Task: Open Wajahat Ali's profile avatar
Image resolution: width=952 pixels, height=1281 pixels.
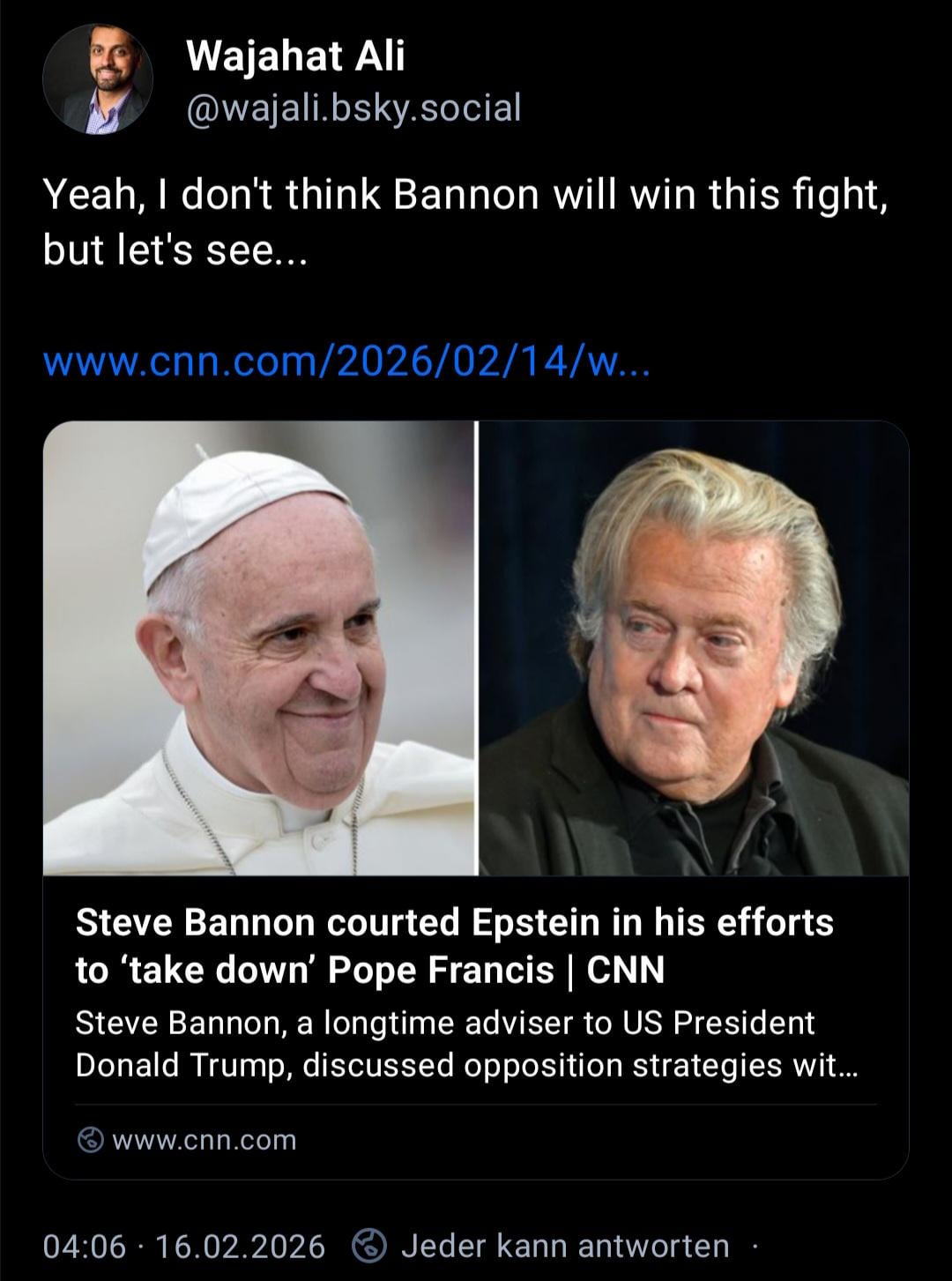Action: coord(97,79)
